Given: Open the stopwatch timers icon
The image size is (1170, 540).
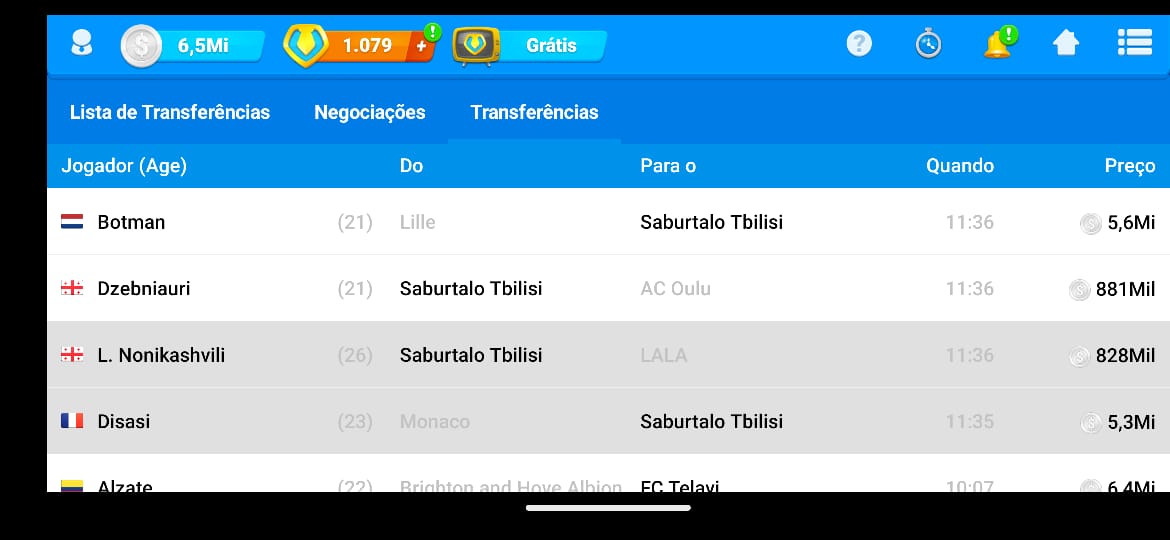Looking at the screenshot, I should click(928, 44).
